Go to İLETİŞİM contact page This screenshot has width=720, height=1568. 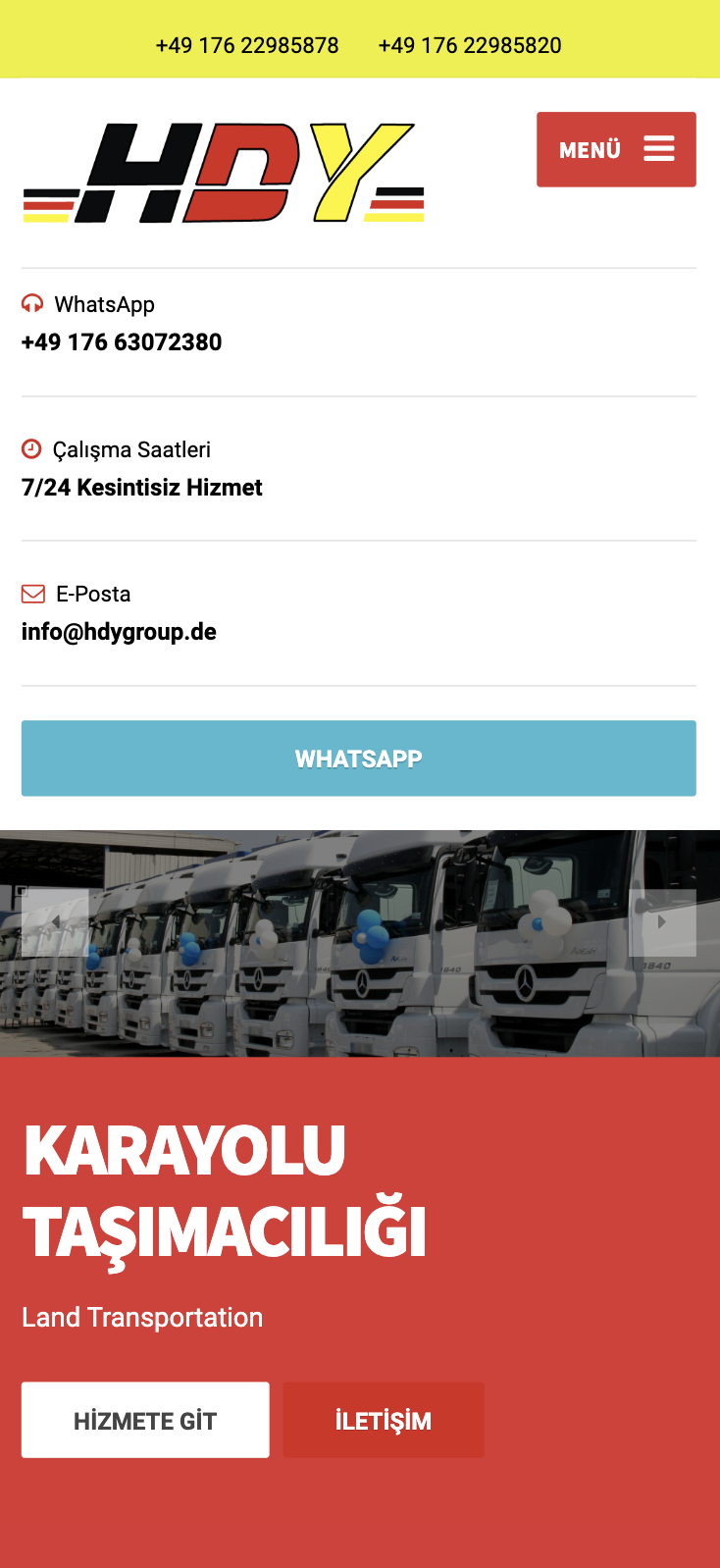pyautogui.click(x=384, y=1420)
